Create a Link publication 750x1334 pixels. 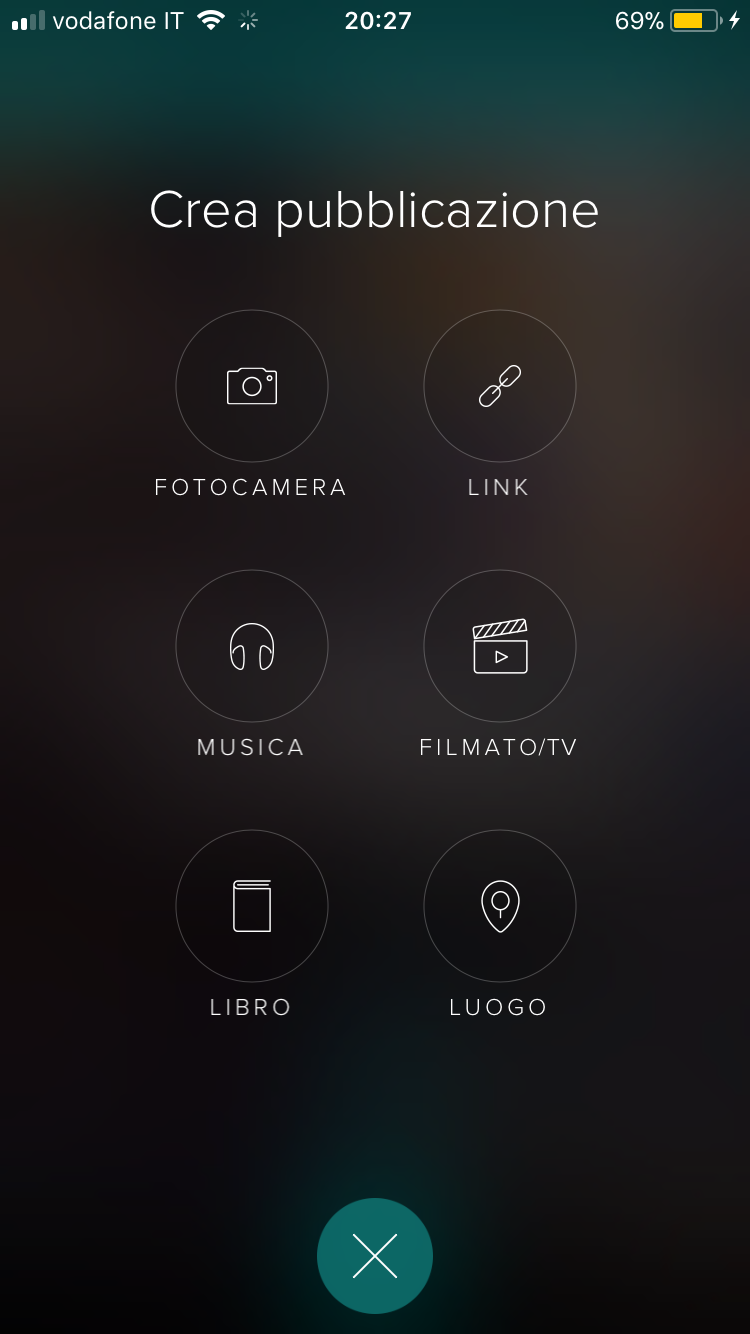point(500,386)
